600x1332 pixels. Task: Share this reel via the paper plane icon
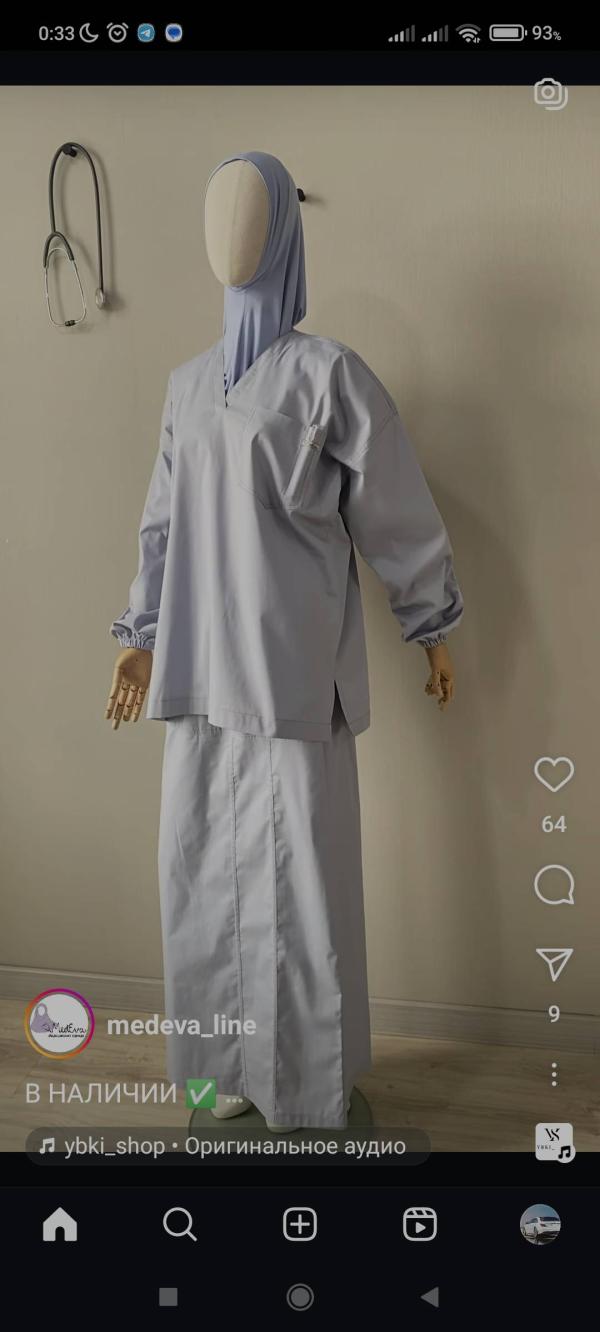[x=553, y=964]
